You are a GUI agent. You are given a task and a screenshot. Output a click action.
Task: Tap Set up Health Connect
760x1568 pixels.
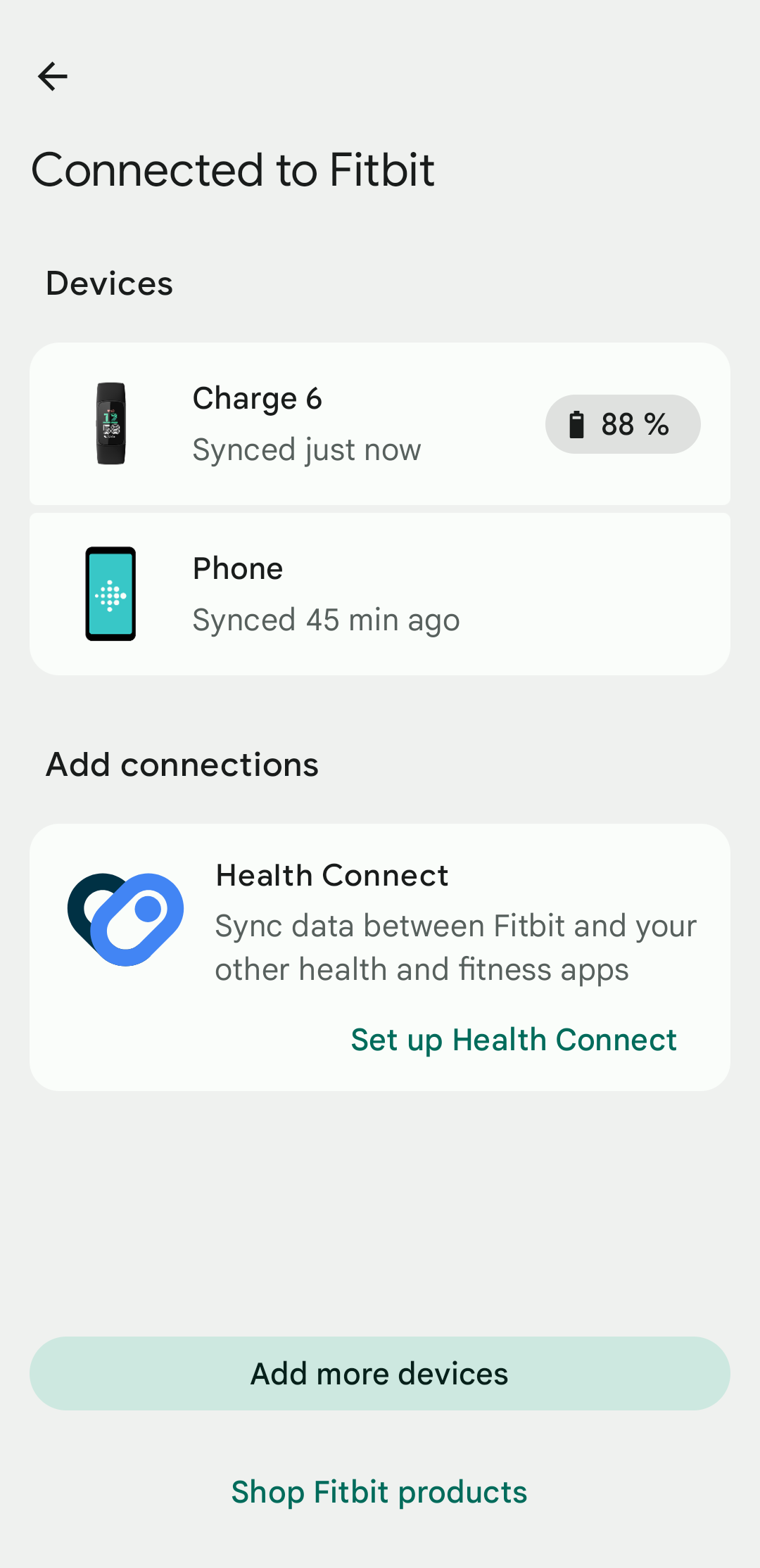point(513,1040)
